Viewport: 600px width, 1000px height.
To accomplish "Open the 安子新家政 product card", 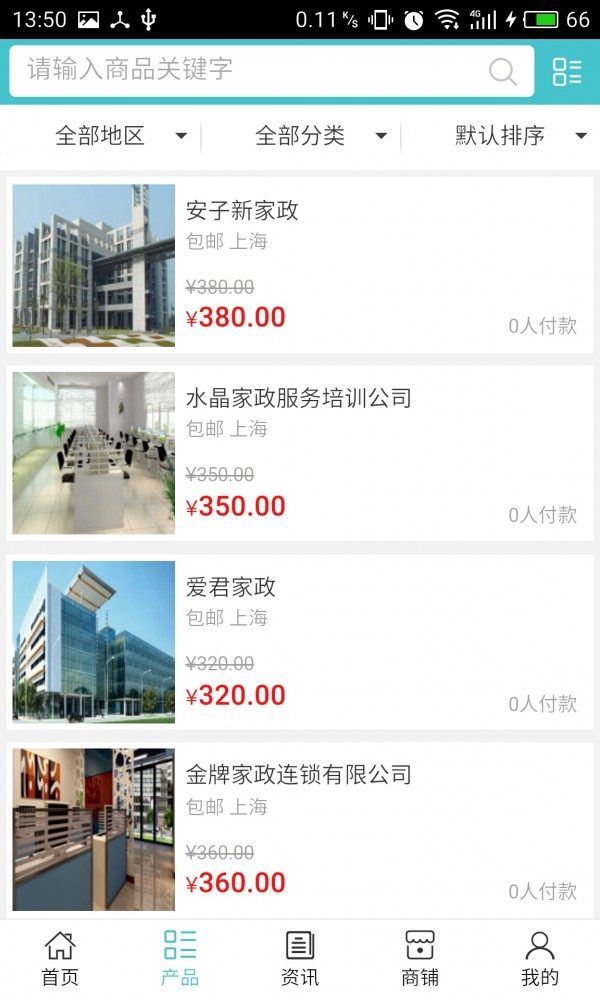I will point(300,265).
